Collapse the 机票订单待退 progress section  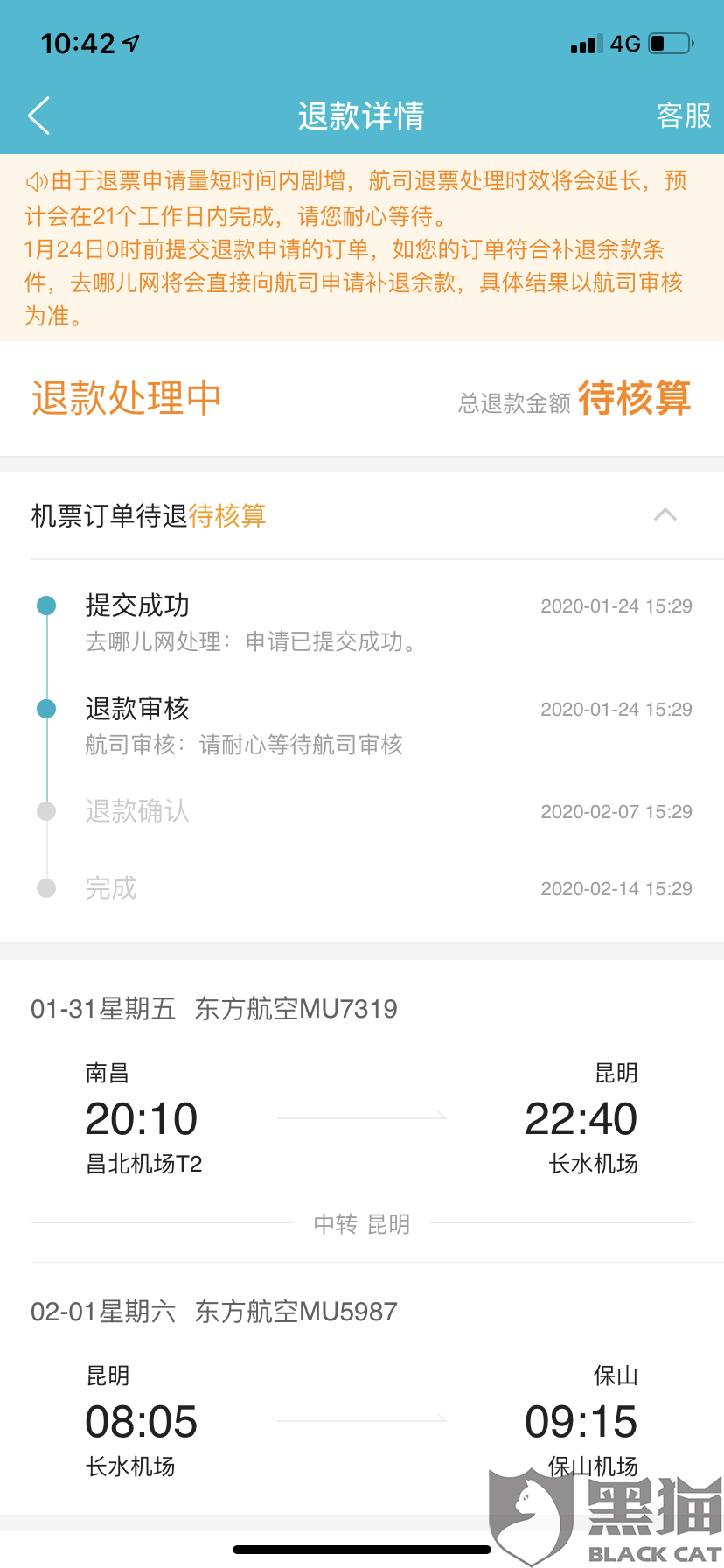(x=665, y=514)
